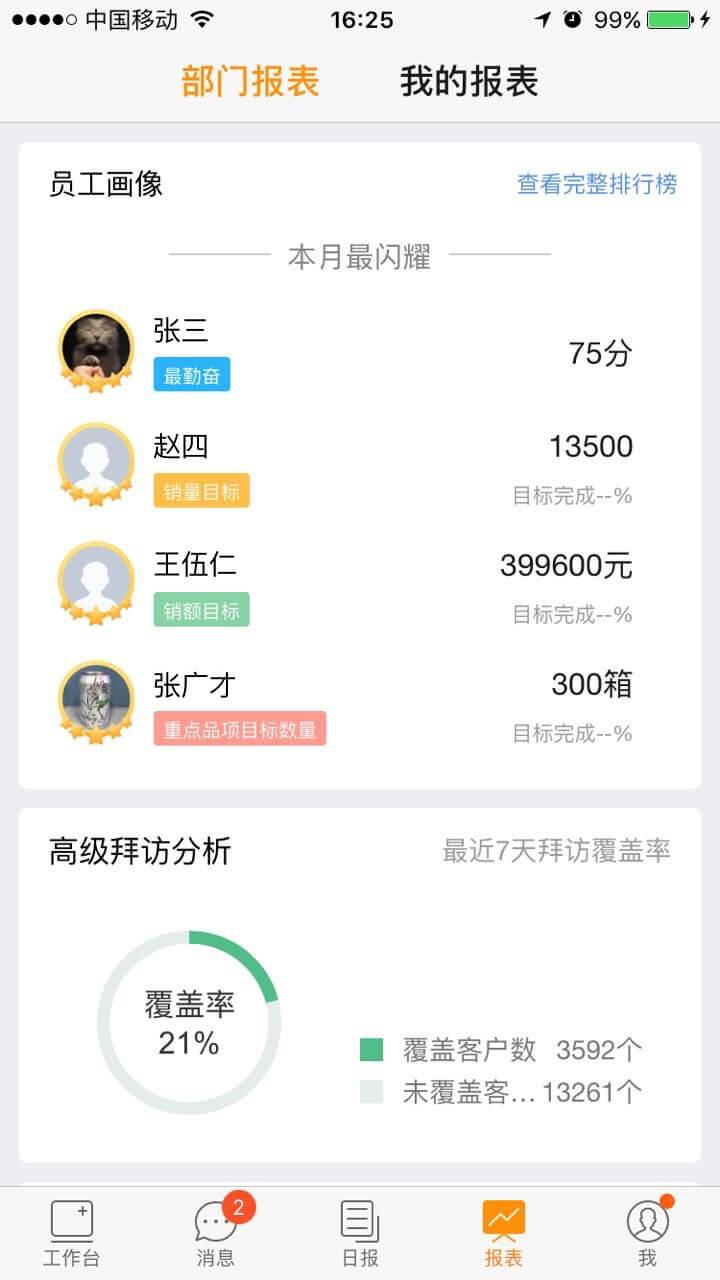Open 赵四's 销量目标 row

[x=358, y=468]
